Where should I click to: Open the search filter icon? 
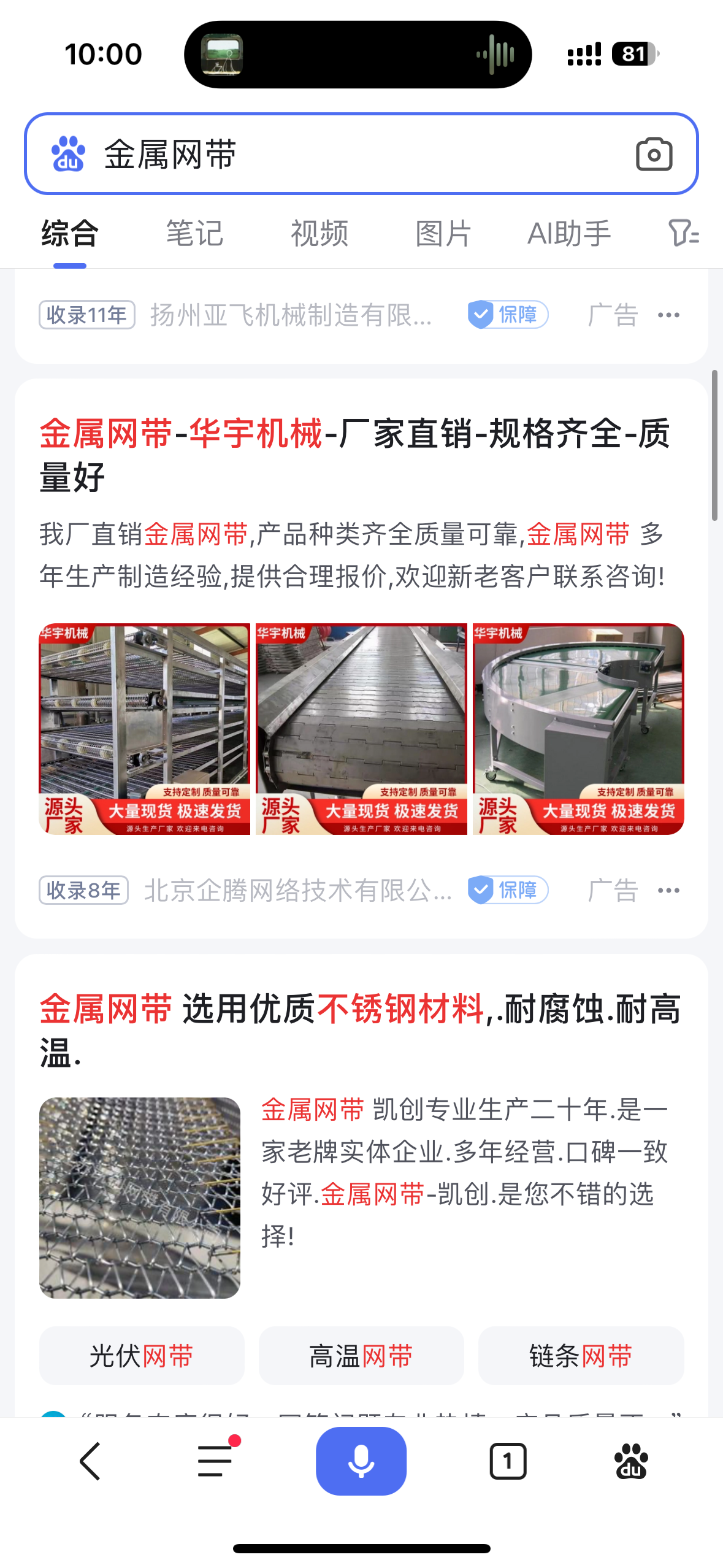pyautogui.click(x=683, y=234)
